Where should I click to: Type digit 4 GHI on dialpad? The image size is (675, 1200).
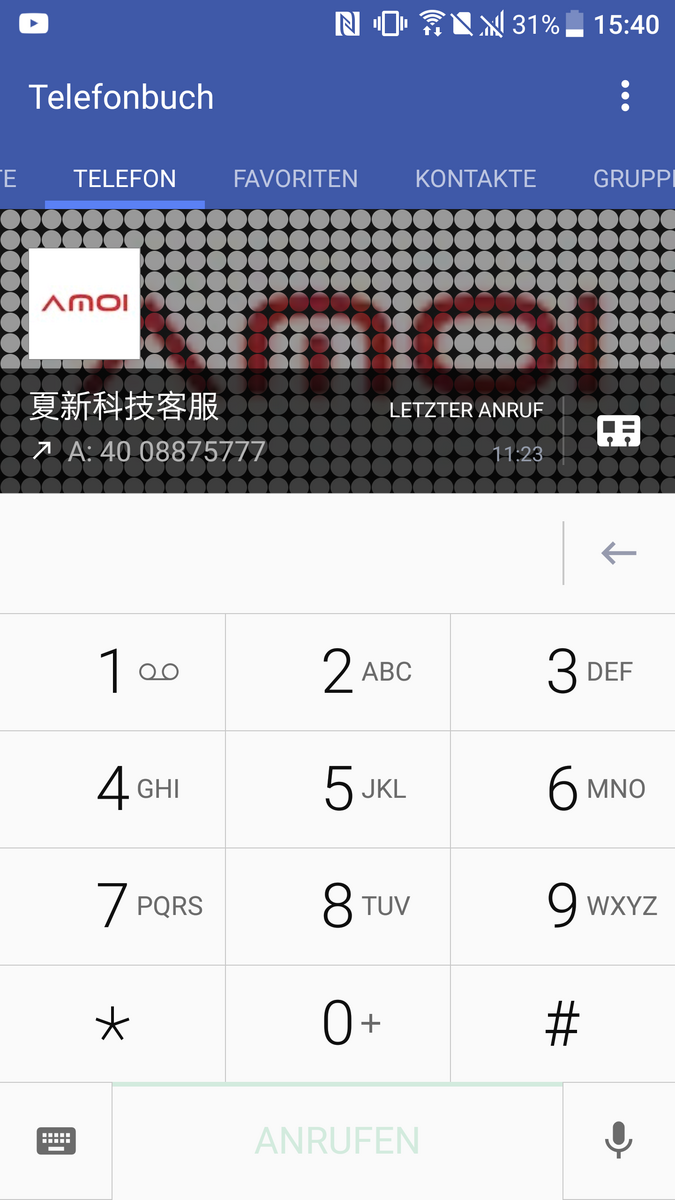coord(113,789)
